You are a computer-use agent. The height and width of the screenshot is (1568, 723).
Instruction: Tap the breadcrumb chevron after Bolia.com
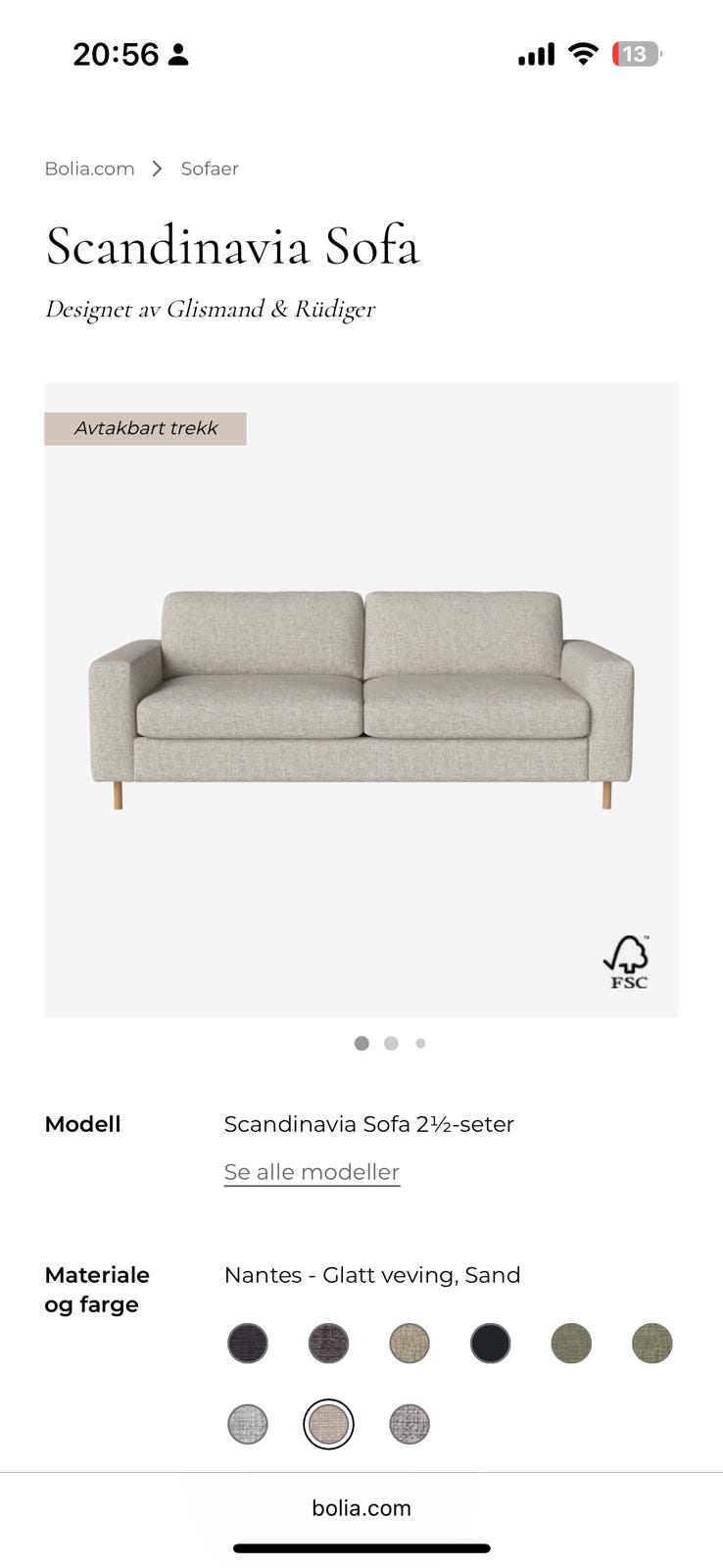157,169
